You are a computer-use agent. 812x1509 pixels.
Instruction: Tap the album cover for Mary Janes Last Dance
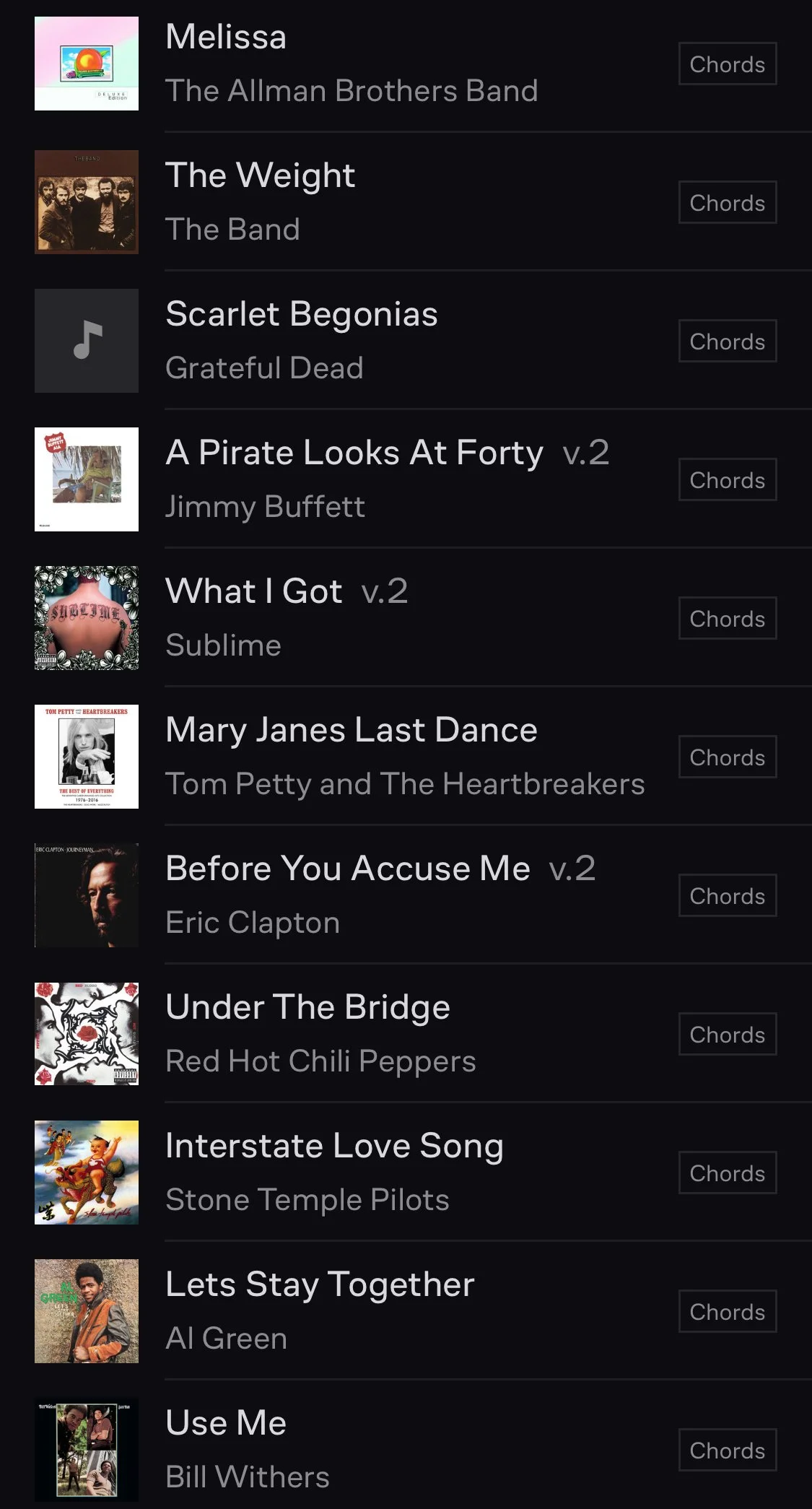pos(87,757)
